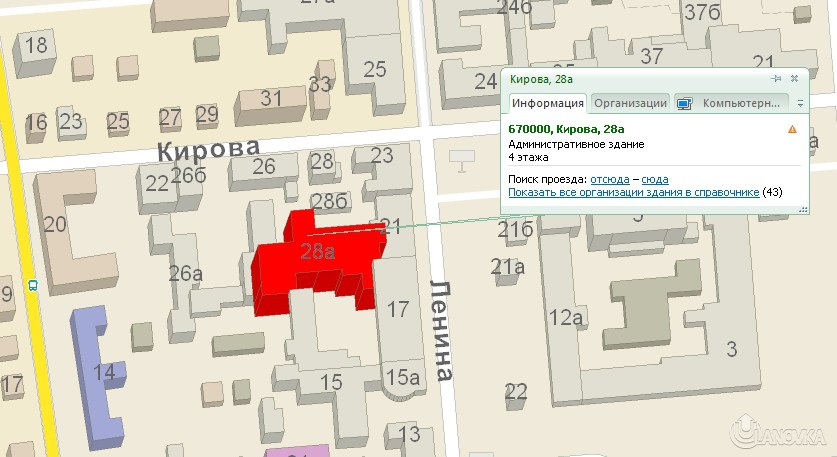Search route from here via отсюда
This screenshot has height=457, width=837.
click(x=610, y=179)
